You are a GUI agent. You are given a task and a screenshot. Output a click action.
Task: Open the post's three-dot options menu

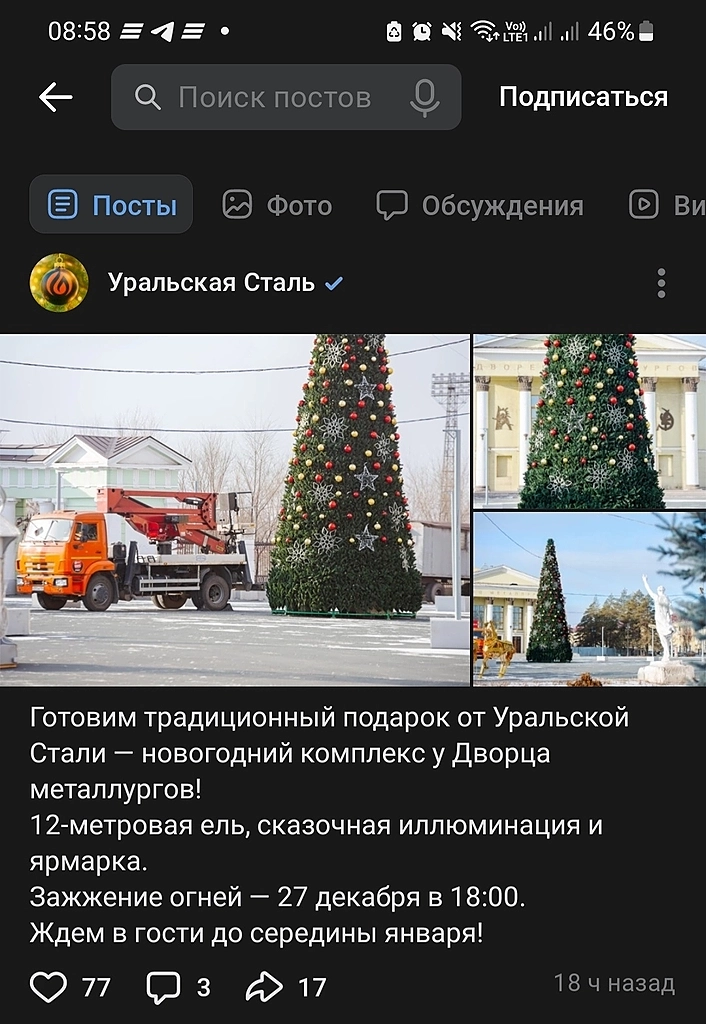coord(661,283)
